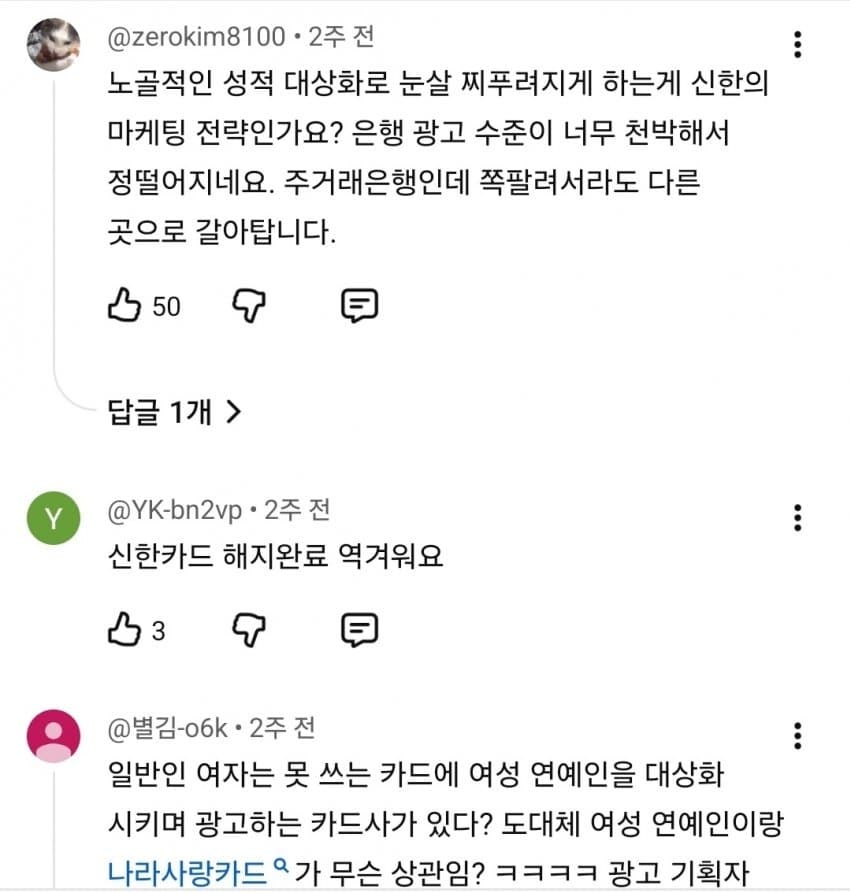Open the three-dot menu on @별김-o6k's comment

point(797,737)
